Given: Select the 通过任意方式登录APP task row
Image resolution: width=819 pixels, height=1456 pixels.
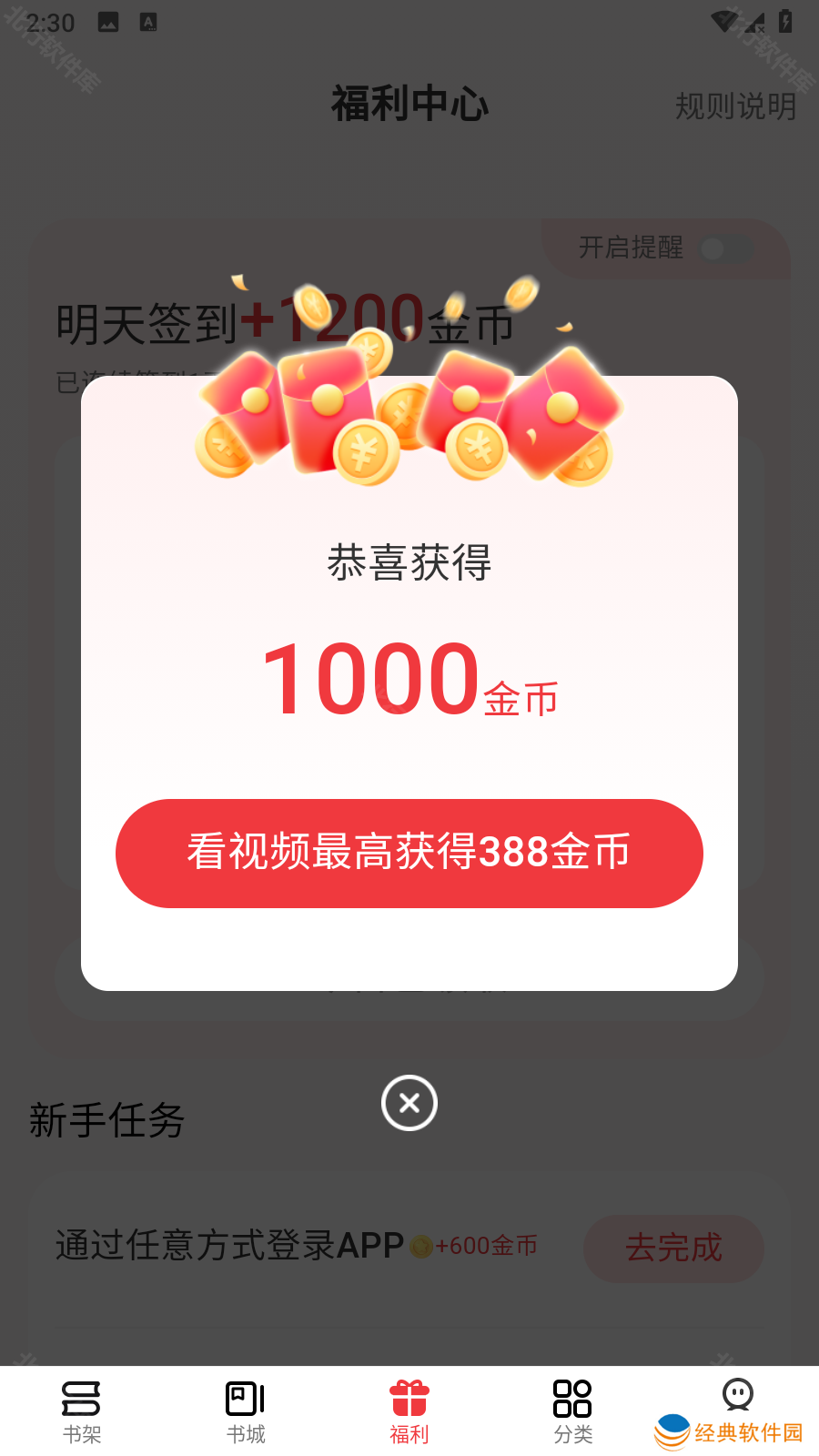Looking at the screenshot, I should (291, 1248).
